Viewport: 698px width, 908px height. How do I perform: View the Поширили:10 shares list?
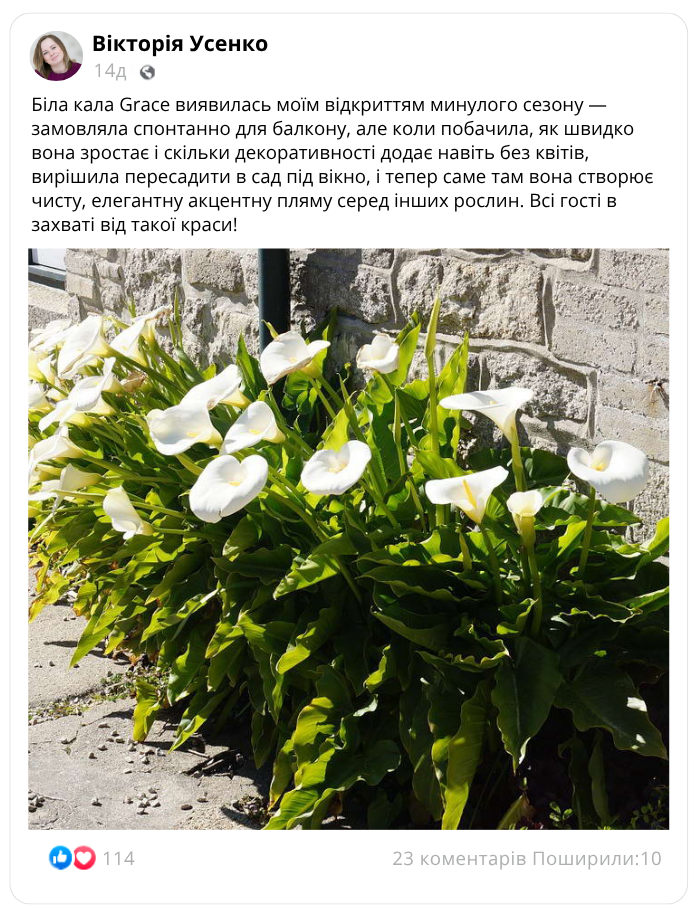pos(597,858)
